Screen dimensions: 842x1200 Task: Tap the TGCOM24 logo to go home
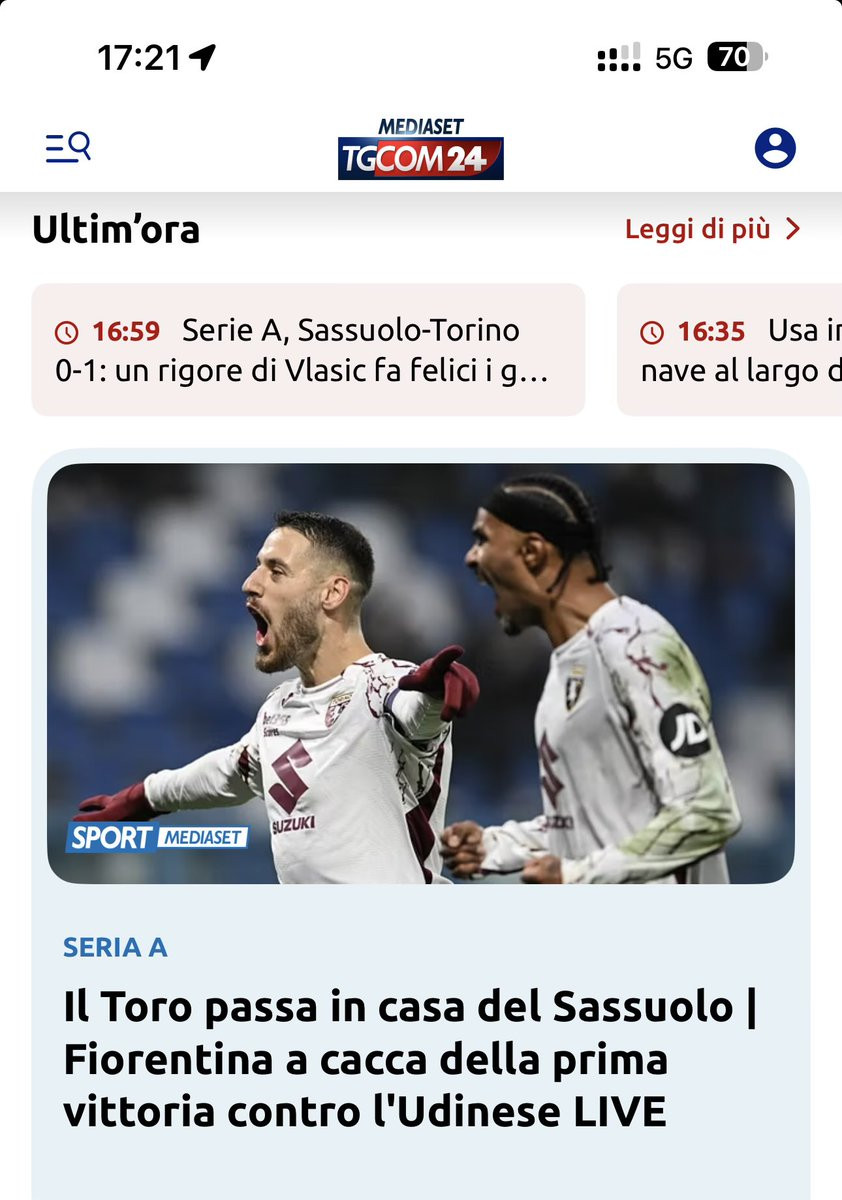pyautogui.click(x=420, y=149)
